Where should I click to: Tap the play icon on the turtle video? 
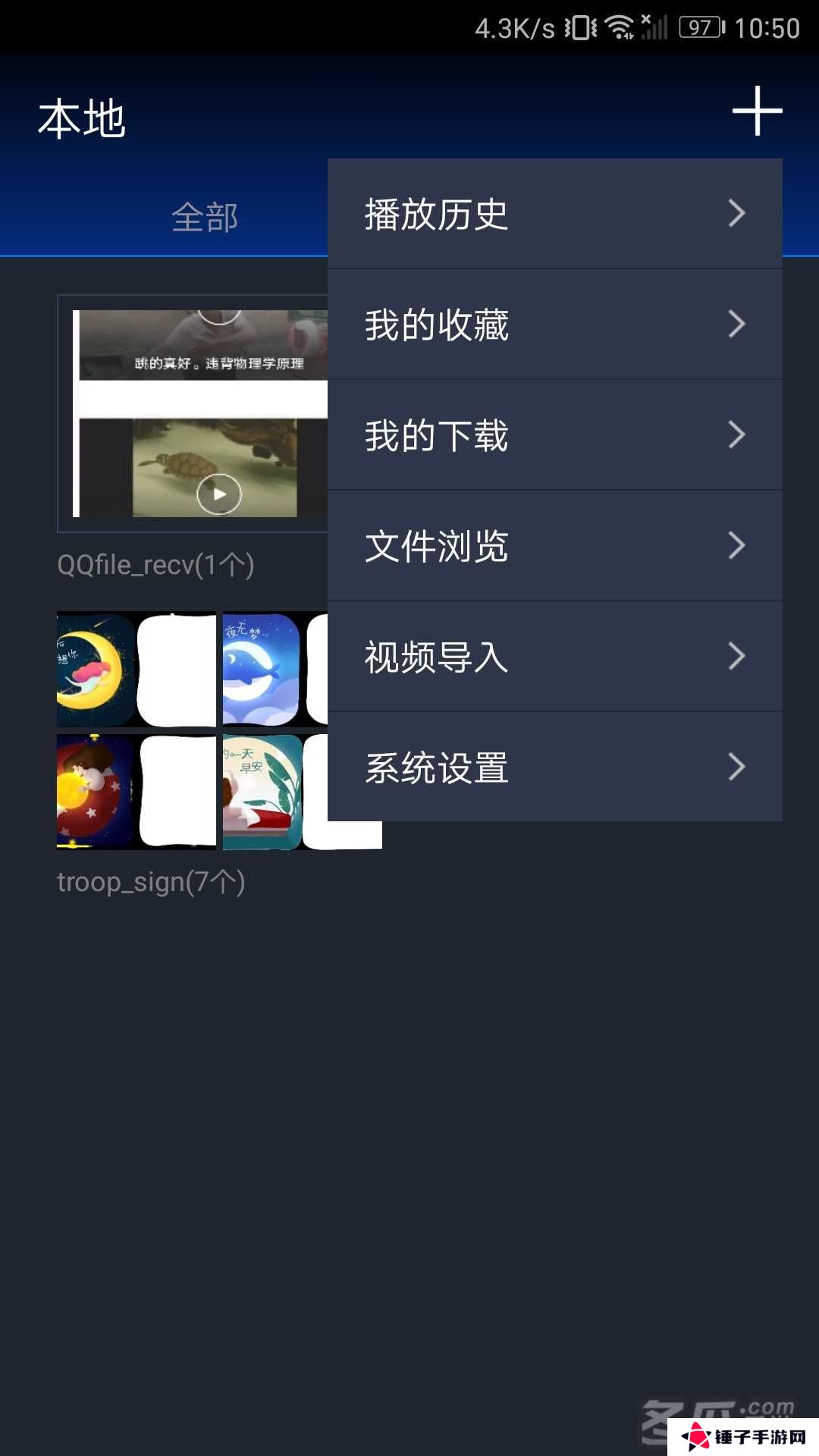point(219,494)
